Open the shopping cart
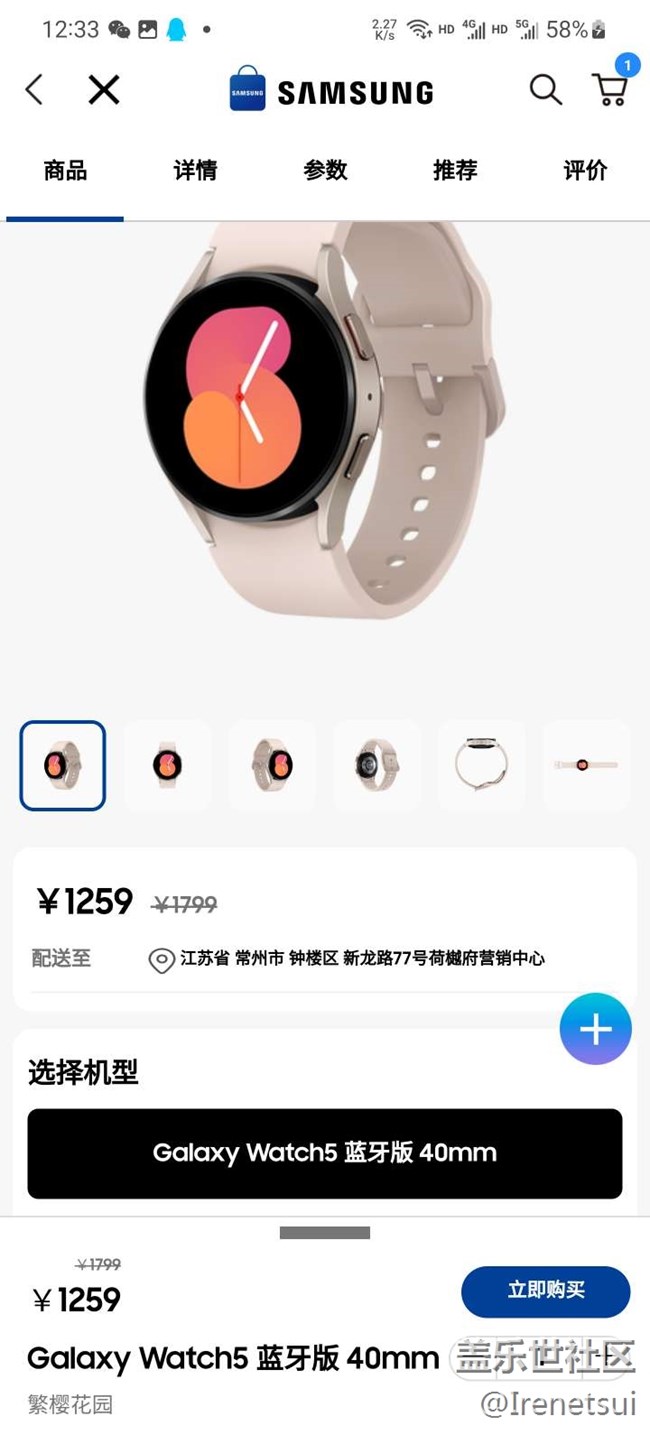The image size is (650, 1444). coord(610,88)
